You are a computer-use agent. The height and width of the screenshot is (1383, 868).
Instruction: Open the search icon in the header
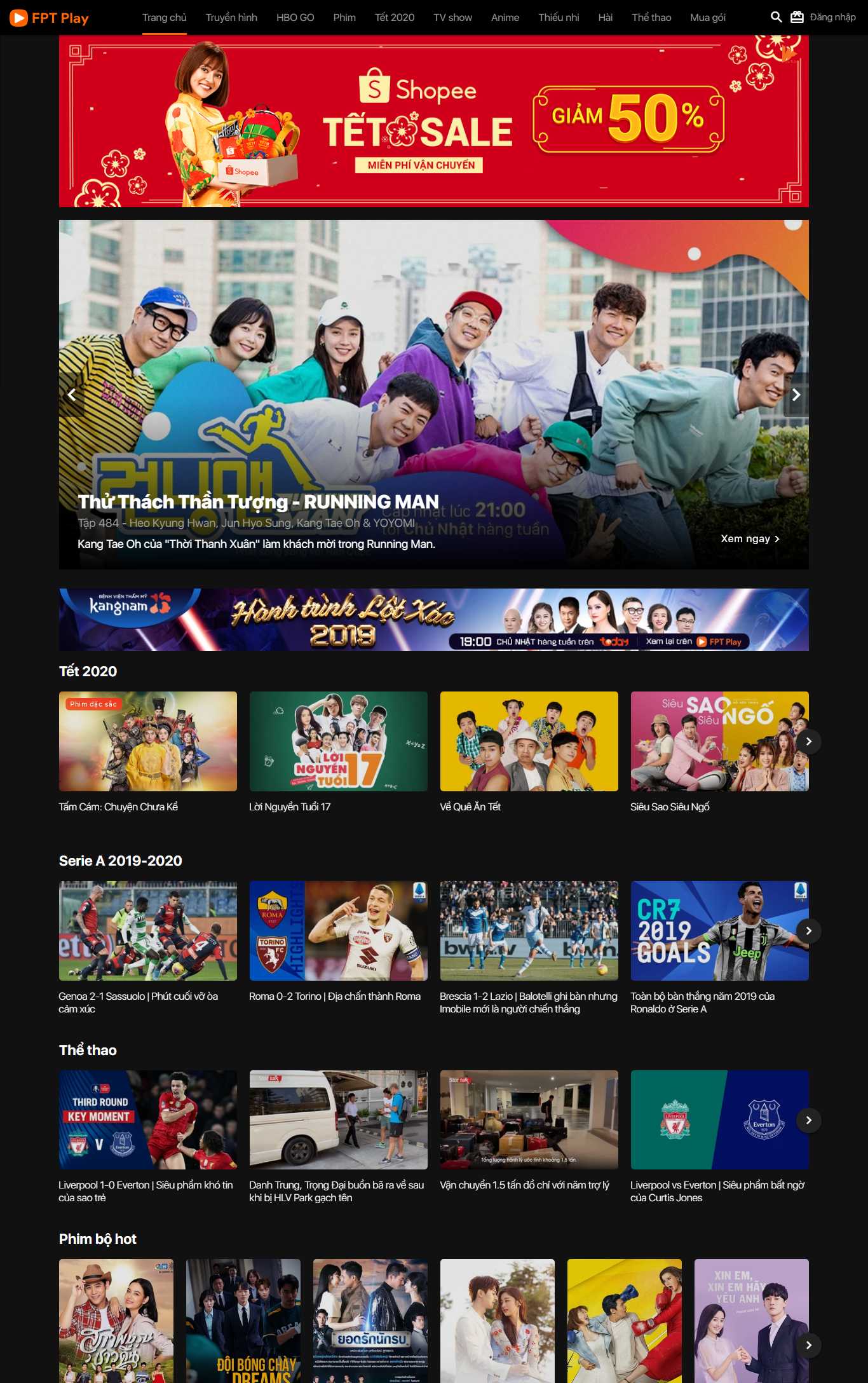tap(776, 17)
